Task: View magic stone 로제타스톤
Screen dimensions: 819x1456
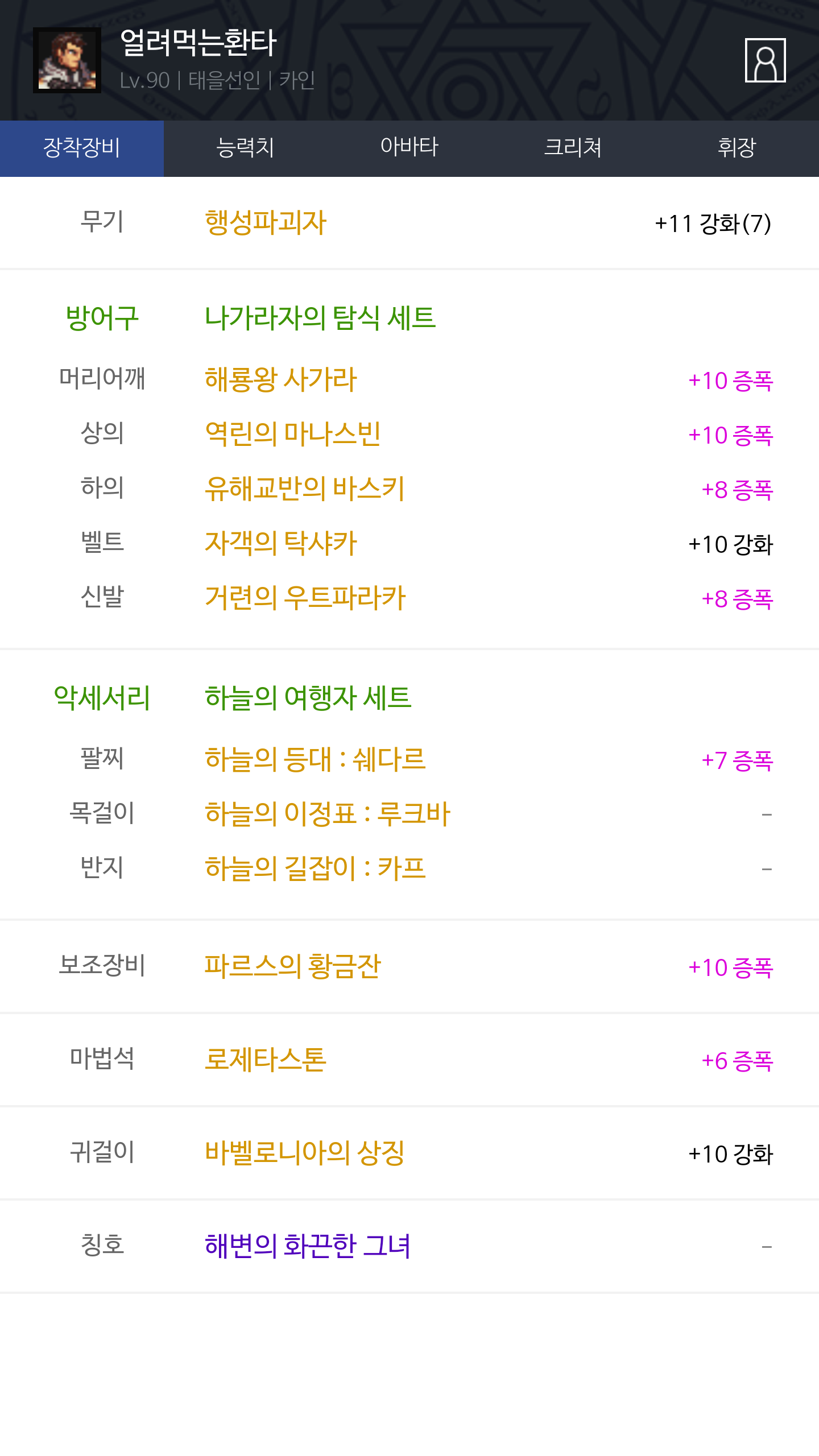Action: [x=266, y=1060]
